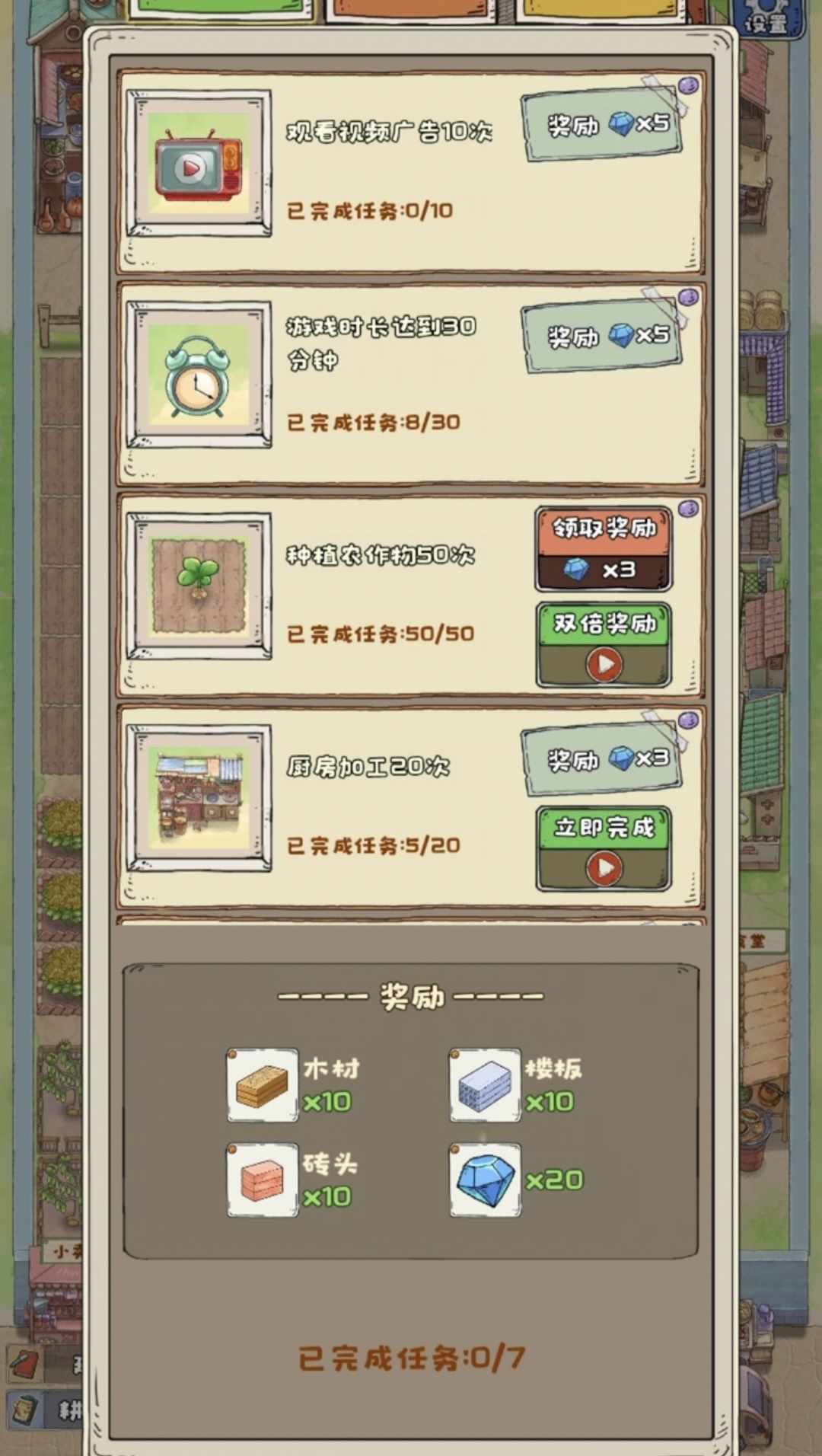Tap 双倍奖励 to double the planting reward
822x1456 pixels.
click(x=604, y=645)
